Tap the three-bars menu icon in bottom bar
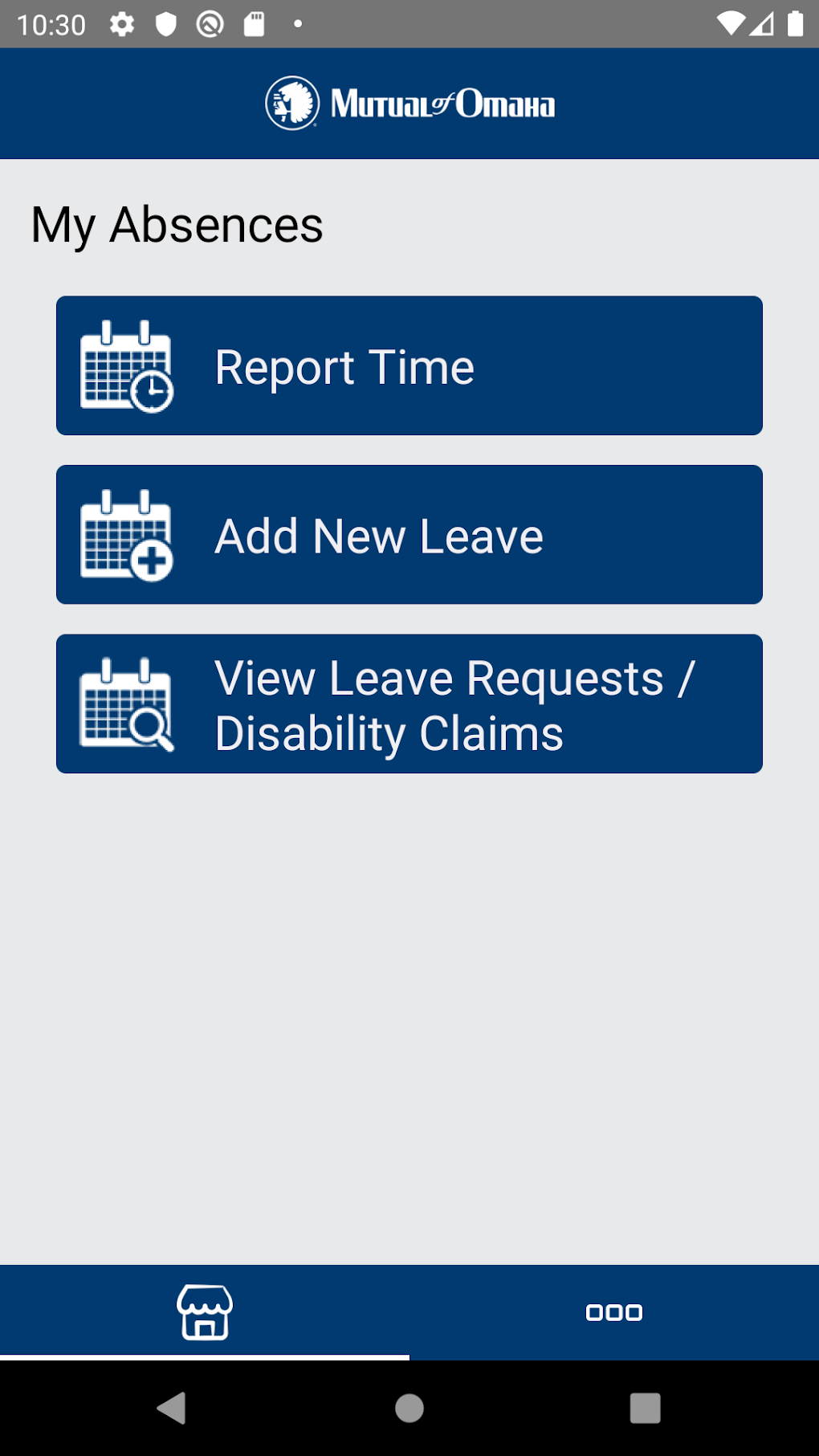819x1456 pixels. pos(614,1311)
